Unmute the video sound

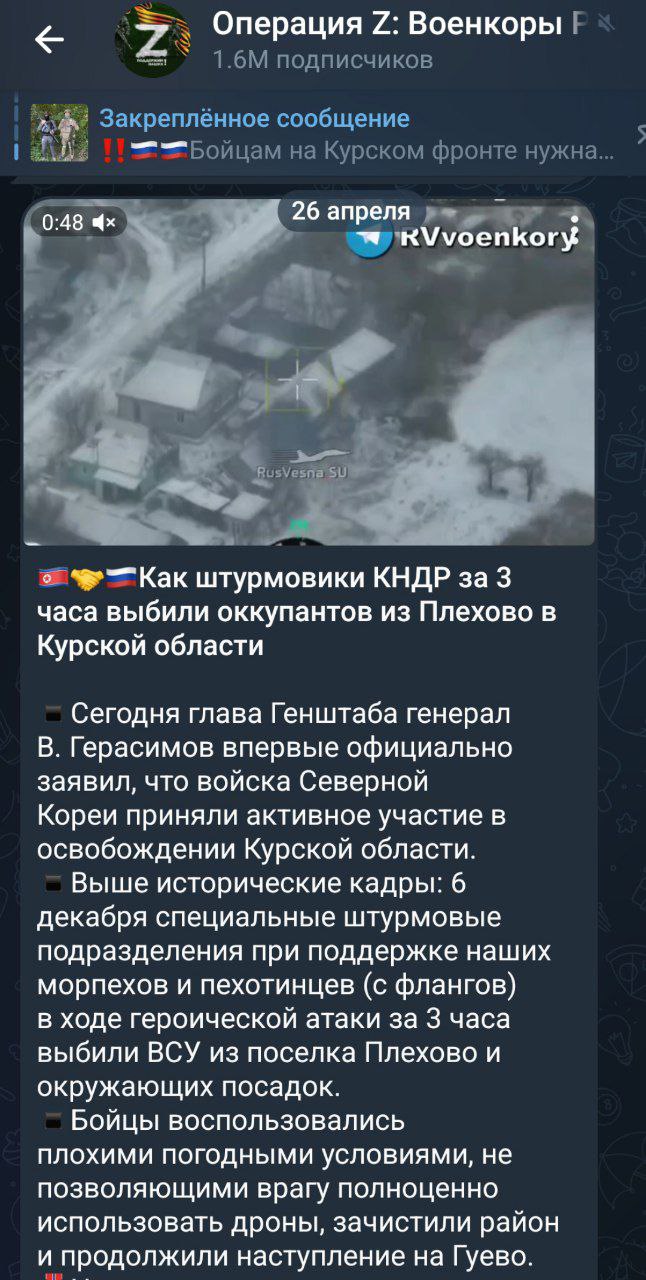tap(106, 223)
